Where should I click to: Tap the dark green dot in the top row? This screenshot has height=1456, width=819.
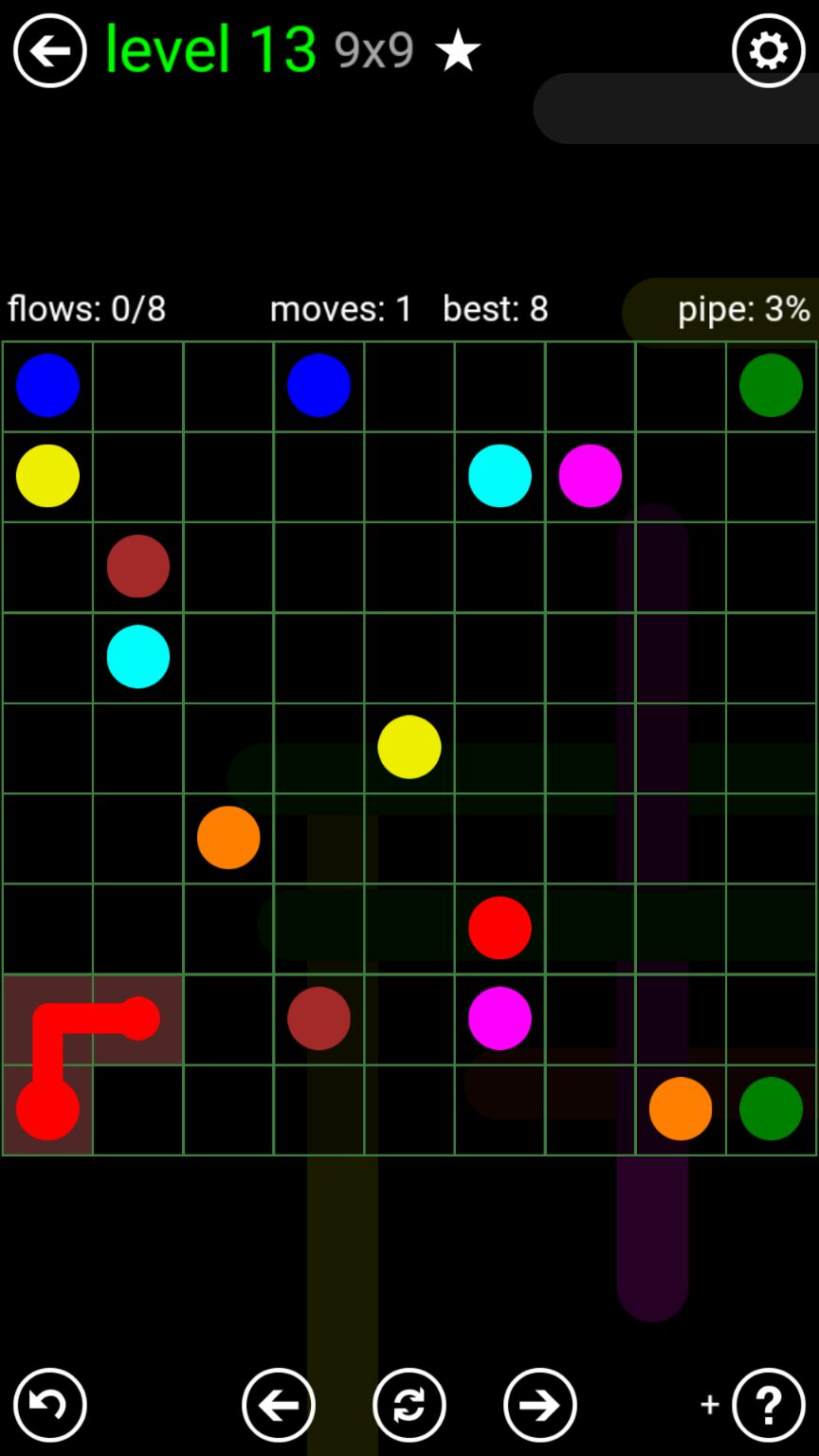(x=770, y=385)
